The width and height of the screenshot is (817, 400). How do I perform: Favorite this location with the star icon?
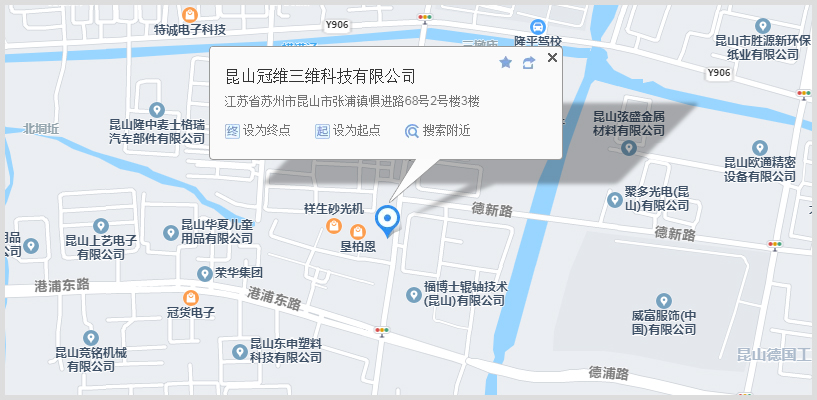tap(506, 63)
